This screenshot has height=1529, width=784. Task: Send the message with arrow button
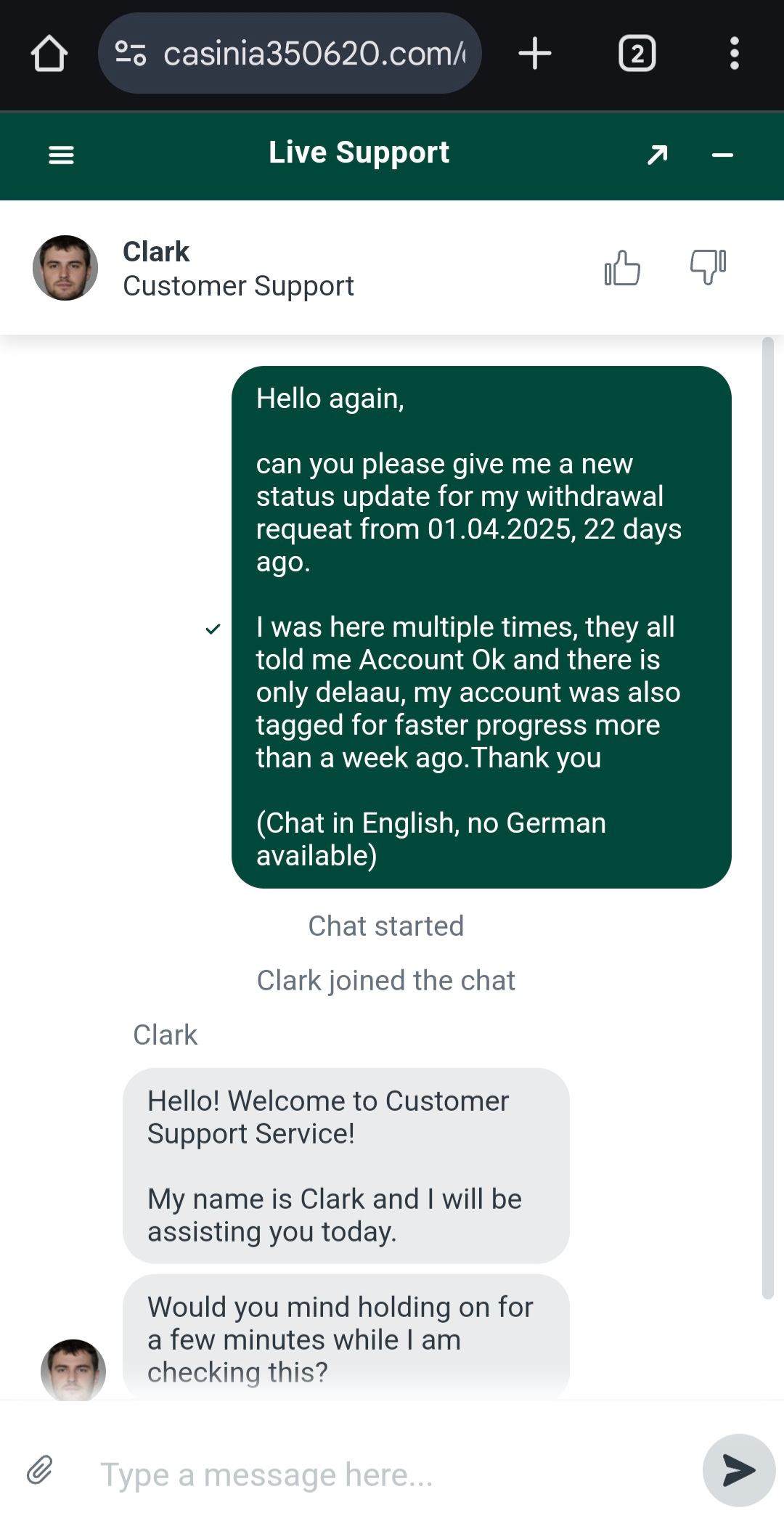point(738,1470)
